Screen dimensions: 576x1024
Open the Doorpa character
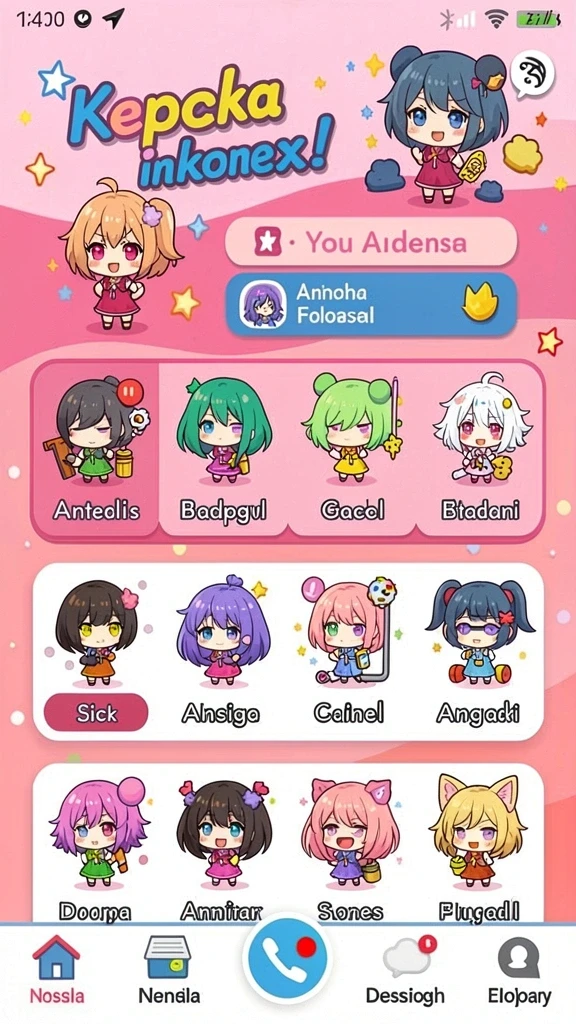(x=96, y=848)
